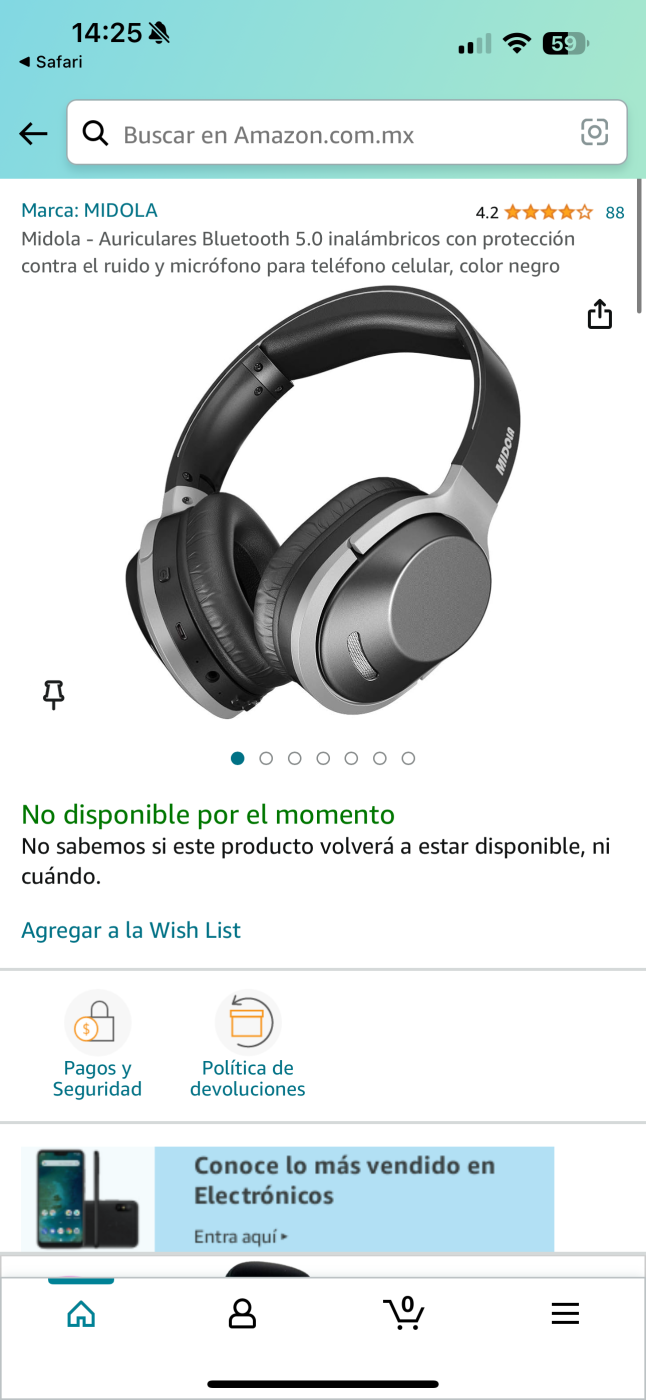Open Pagos y Seguridad info
Screen dimensions: 646x1400
pos(97,1044)
